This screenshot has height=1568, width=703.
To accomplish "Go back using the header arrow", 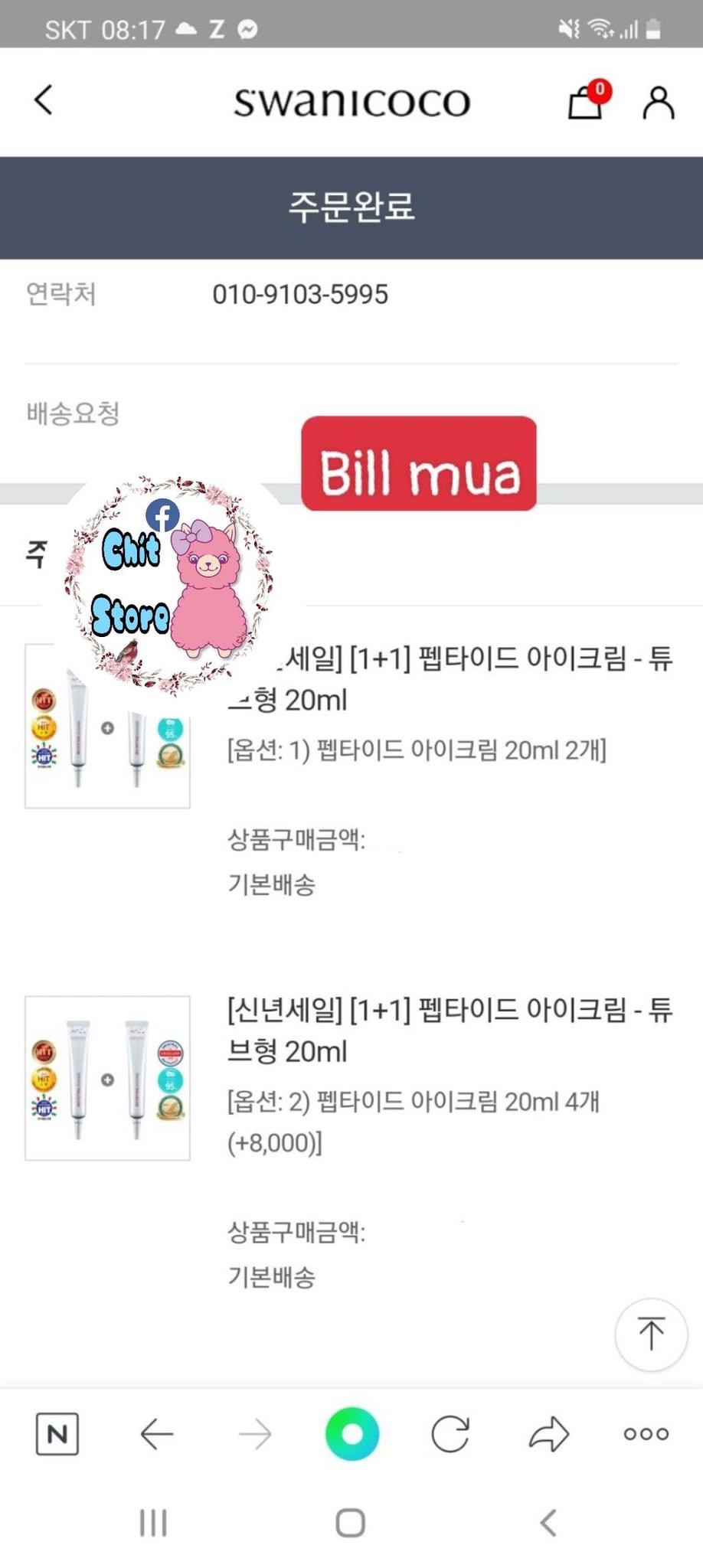I will 44,100.
